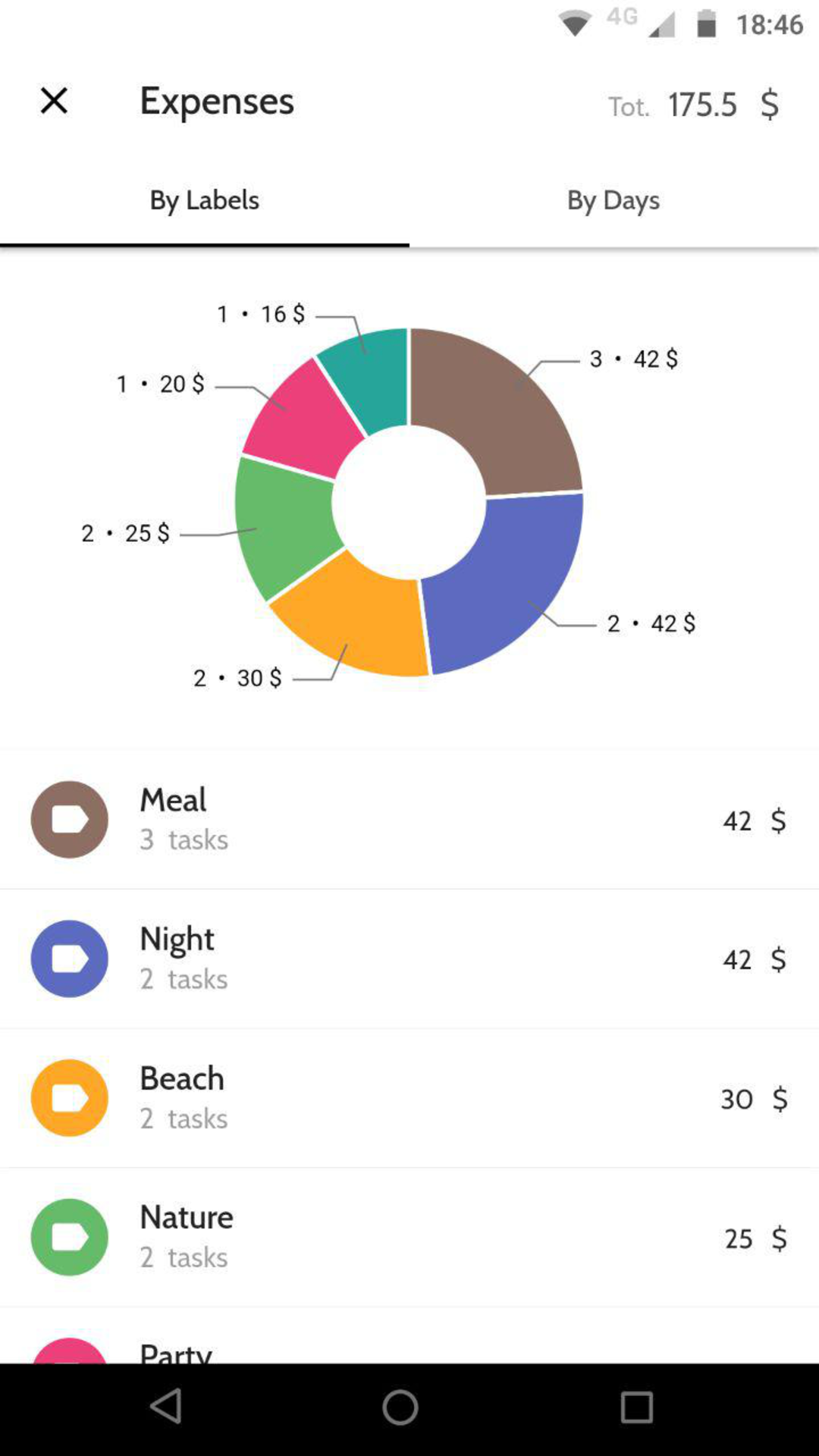Open the Night label row
Image resolution: width=819 pixels, height=1456 pixels.
point(409,959)
